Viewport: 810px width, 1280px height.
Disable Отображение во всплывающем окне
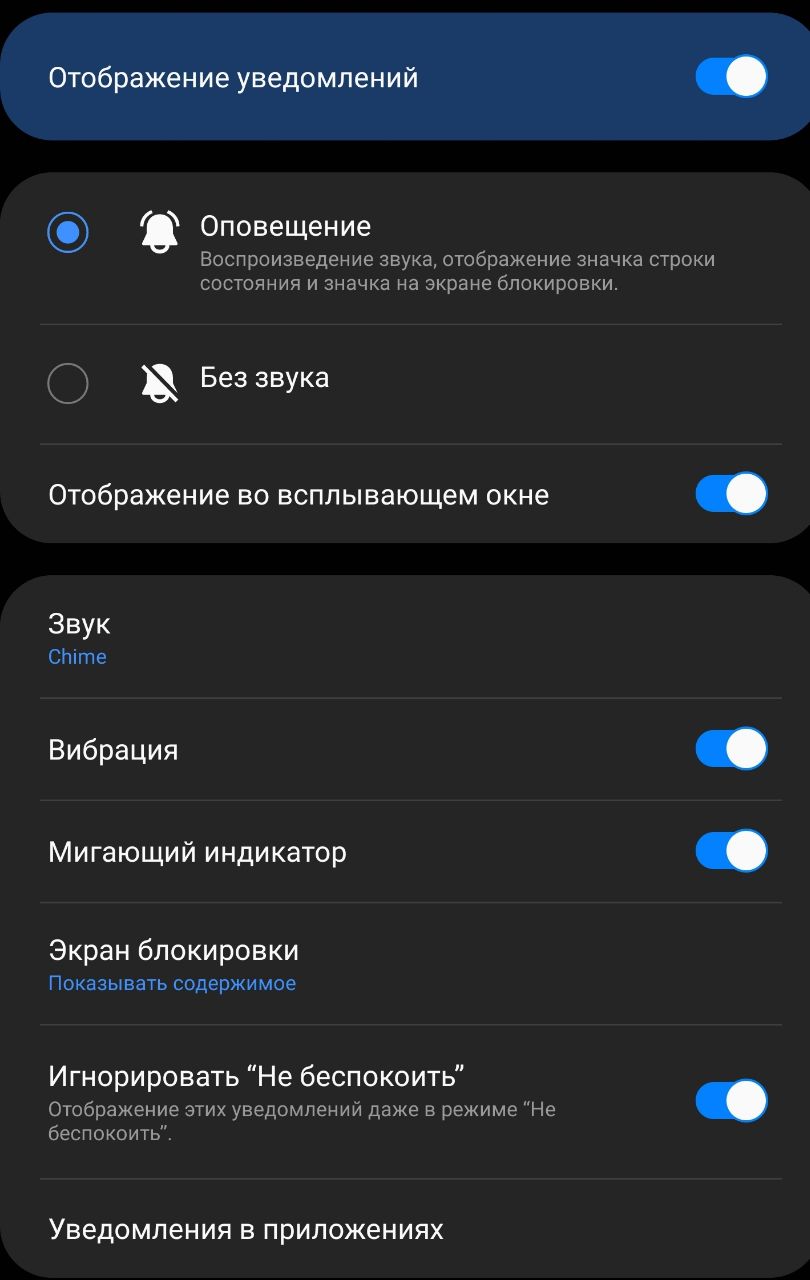pyautogui.click(x=731, y=494)
